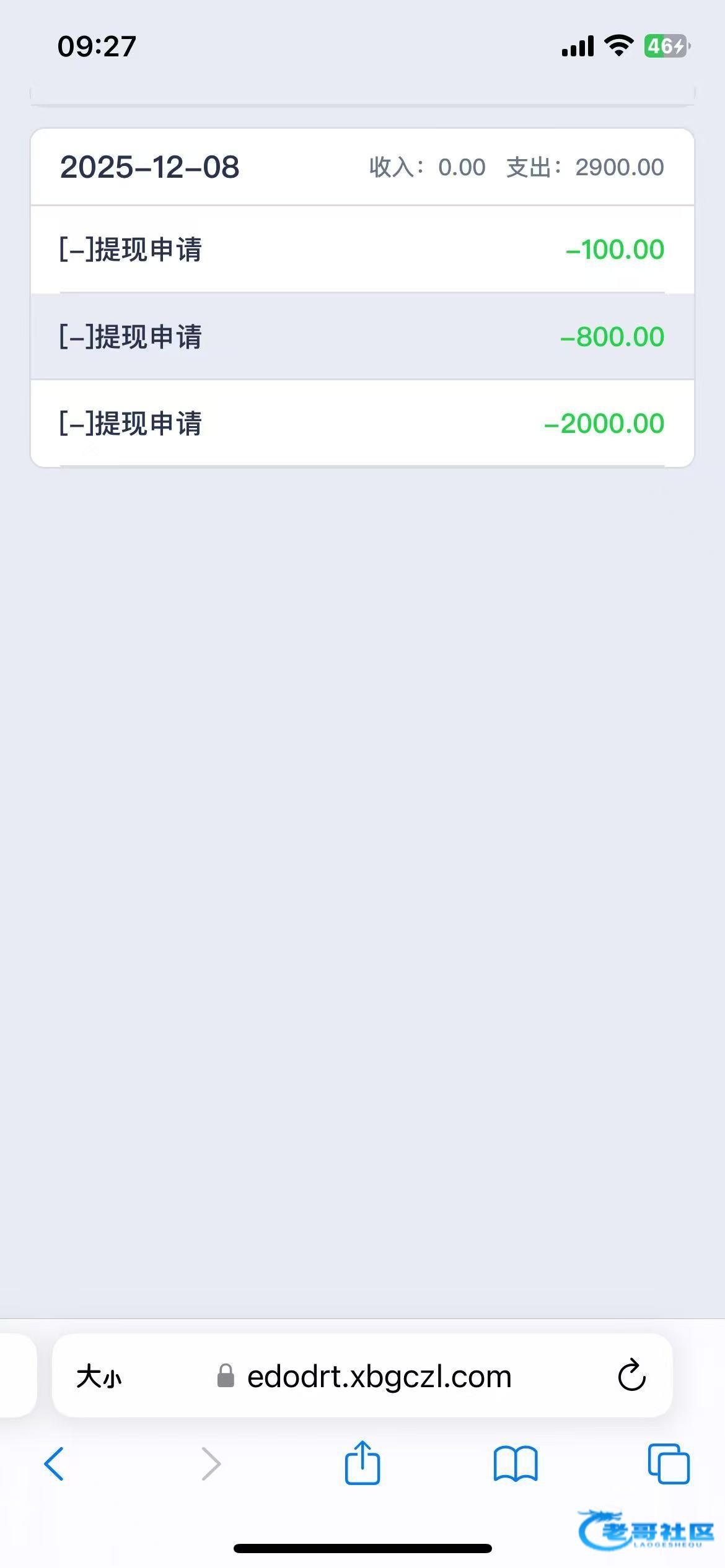The width and height of the screenshot is (725, 1568).
Task: Open the -2000.00 提现申请 record
Action: point(362,424)
